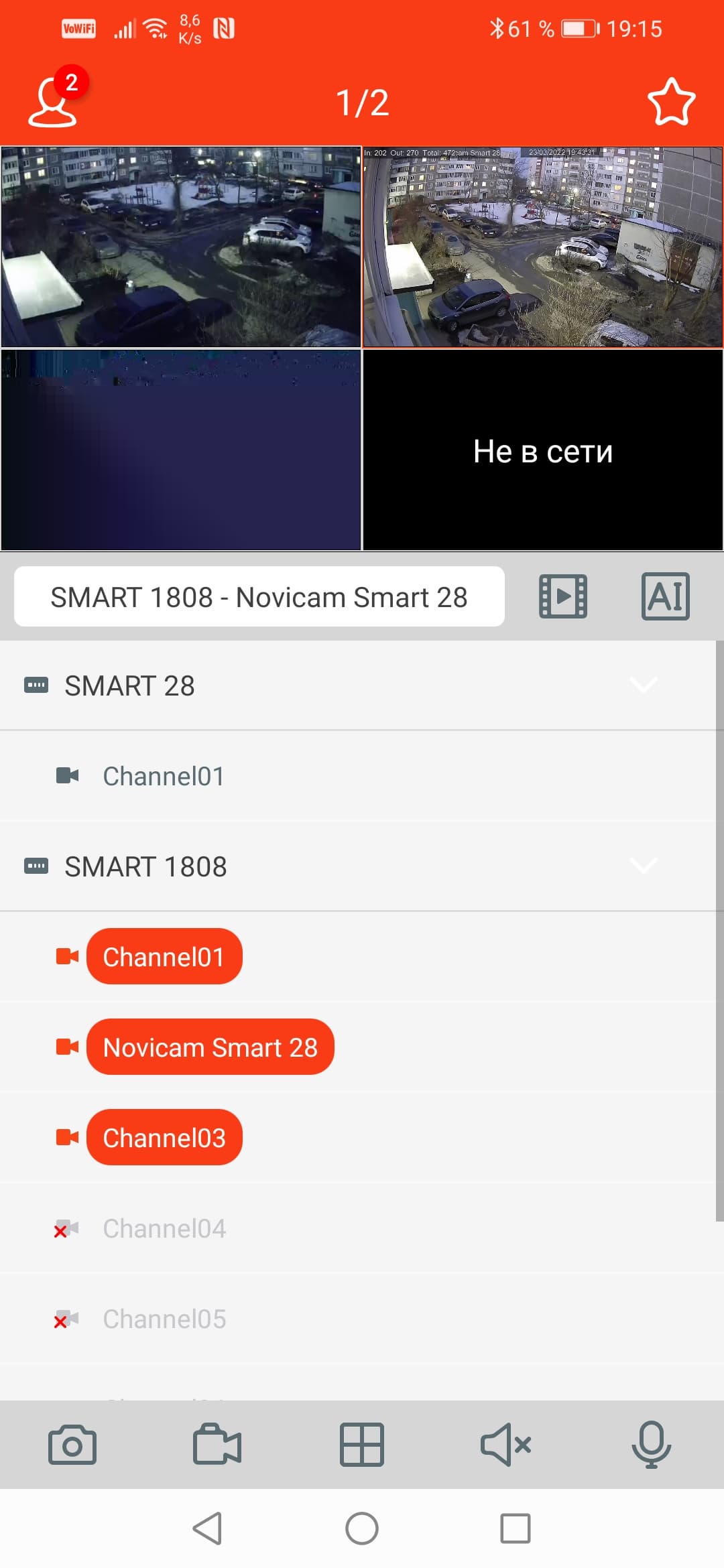This screenshot has width=724, height=1568.
Task: Open the AI features icon
Action: click(x=665, y=596)
